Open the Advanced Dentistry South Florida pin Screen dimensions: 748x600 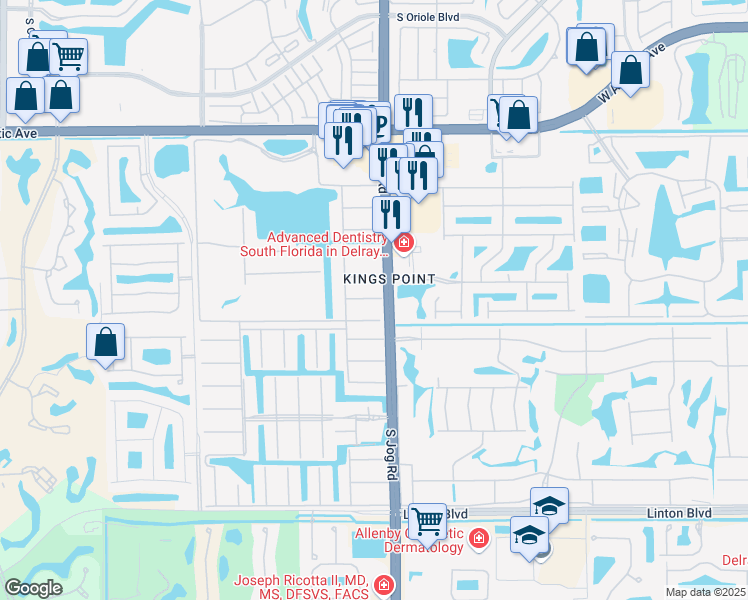[404, 242]
